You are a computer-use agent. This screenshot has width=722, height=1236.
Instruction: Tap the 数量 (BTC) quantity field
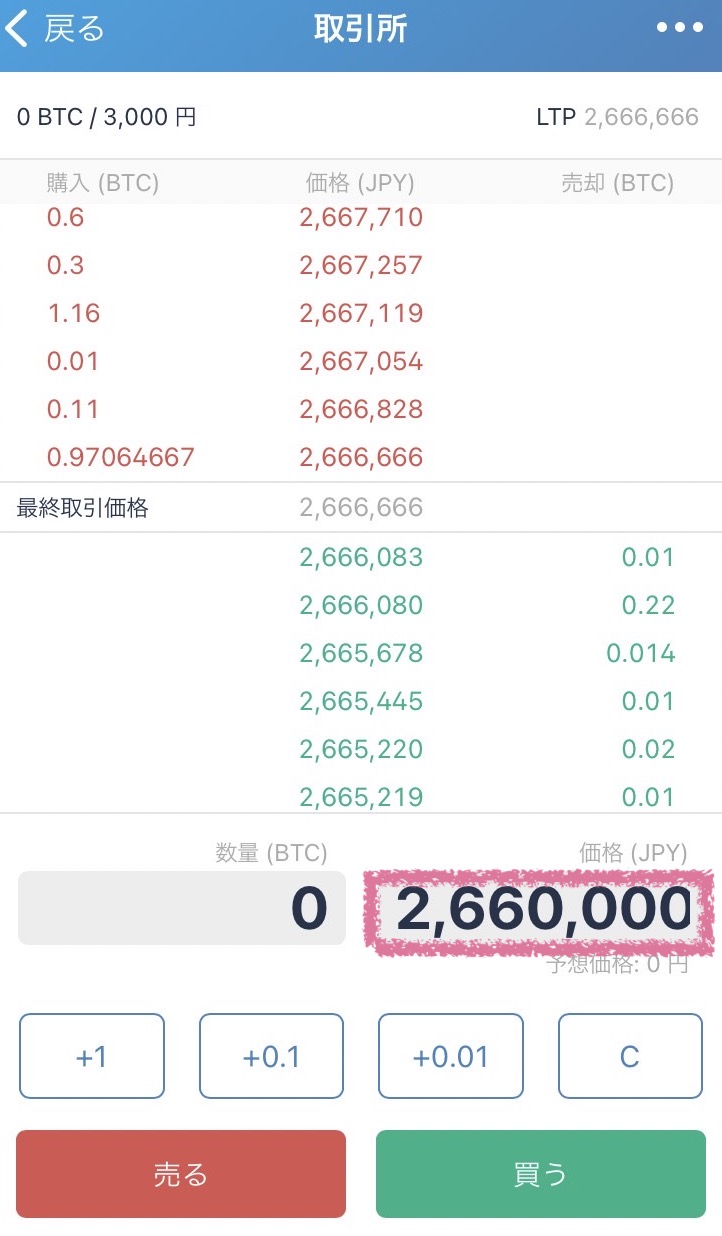coord(182,908)
